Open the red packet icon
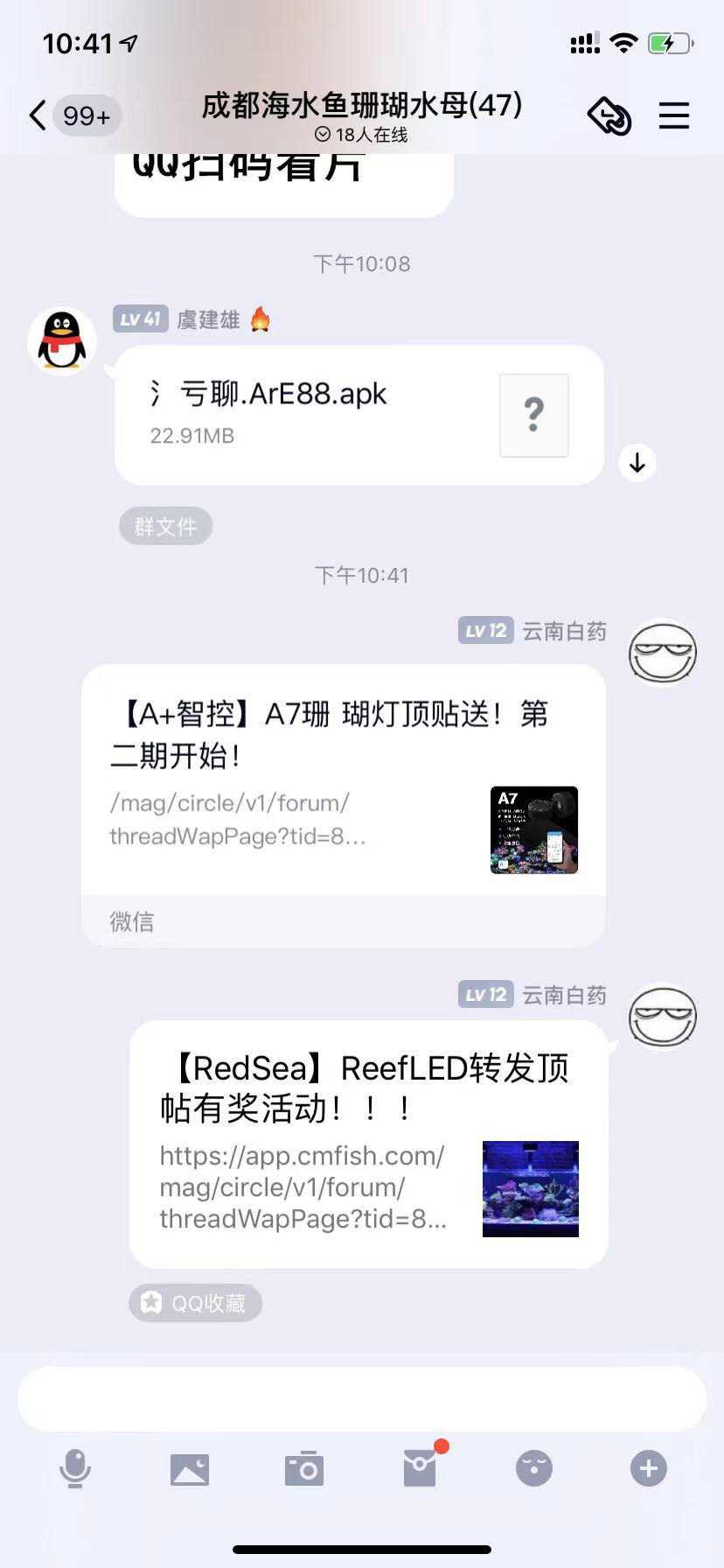Viewport: 724px width, 1568px height. [x=421, y=1468]
